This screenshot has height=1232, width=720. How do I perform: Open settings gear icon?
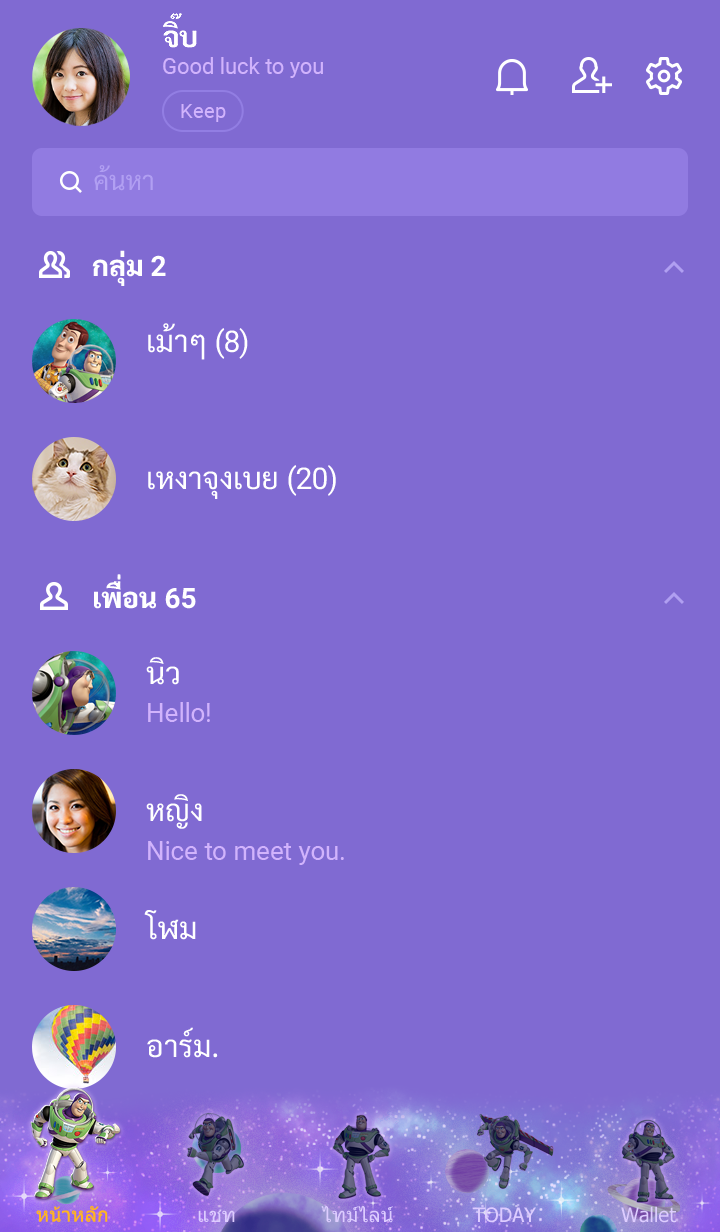tap(664, 77)
